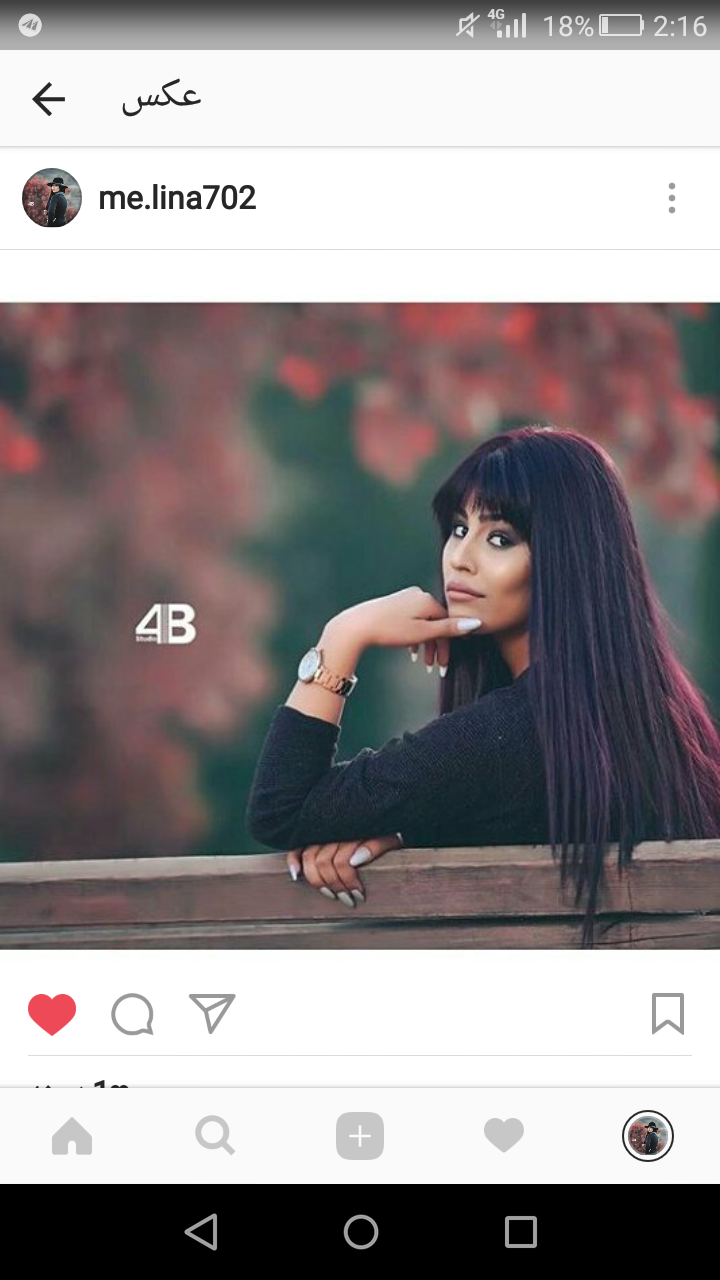Open your profile tab in bottom bar
Screen dimensions: 720x1280
[x=648, y=1136]
